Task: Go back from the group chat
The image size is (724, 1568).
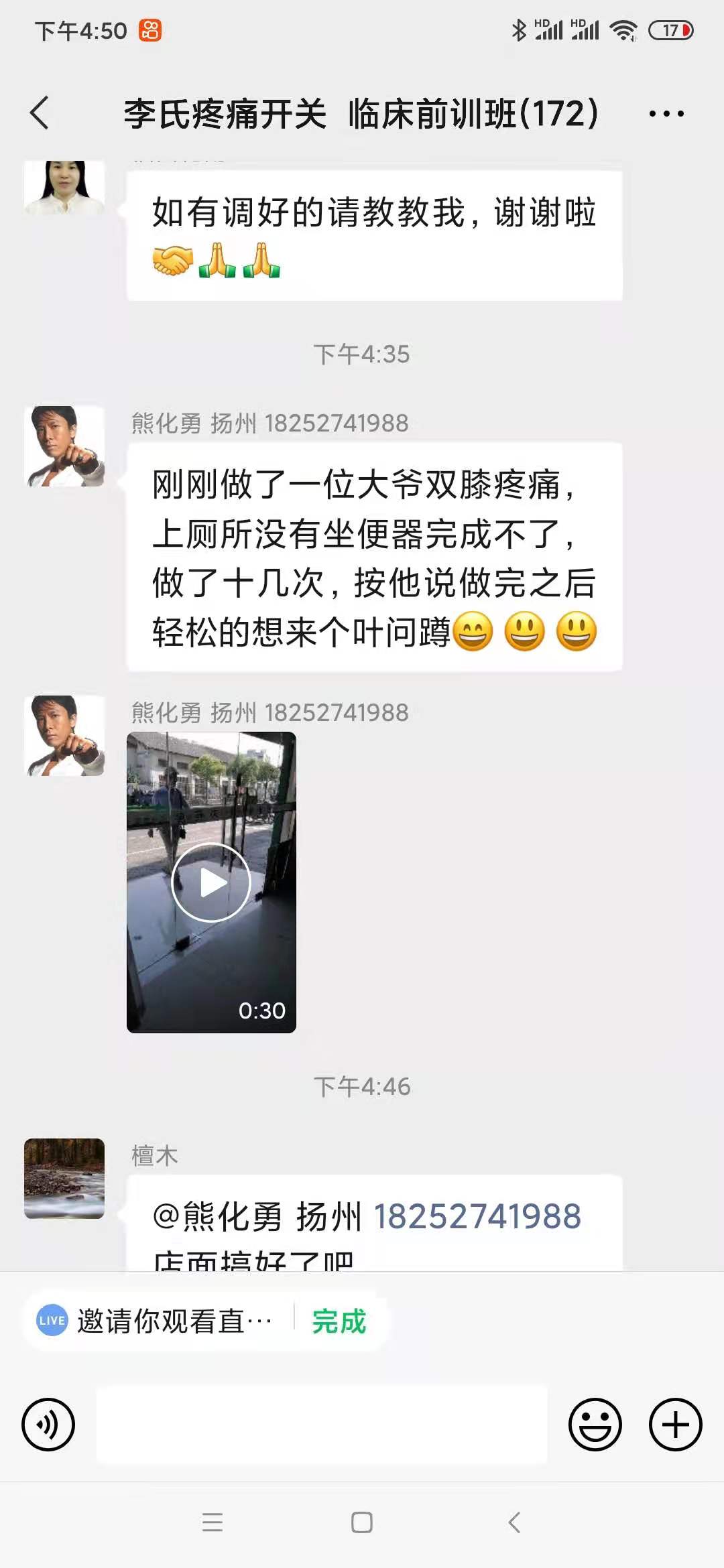Action: (40, 113)
